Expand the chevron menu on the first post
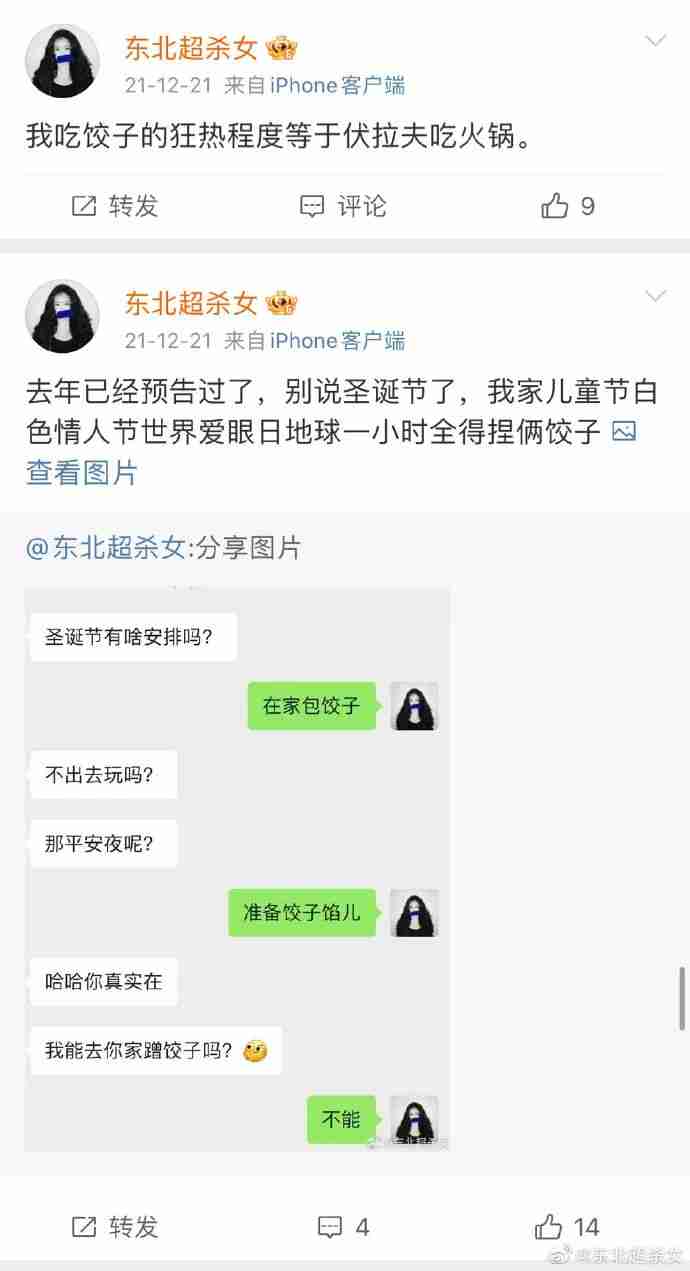The height and width of the screenshot is (1271, 690). [655, 41]
